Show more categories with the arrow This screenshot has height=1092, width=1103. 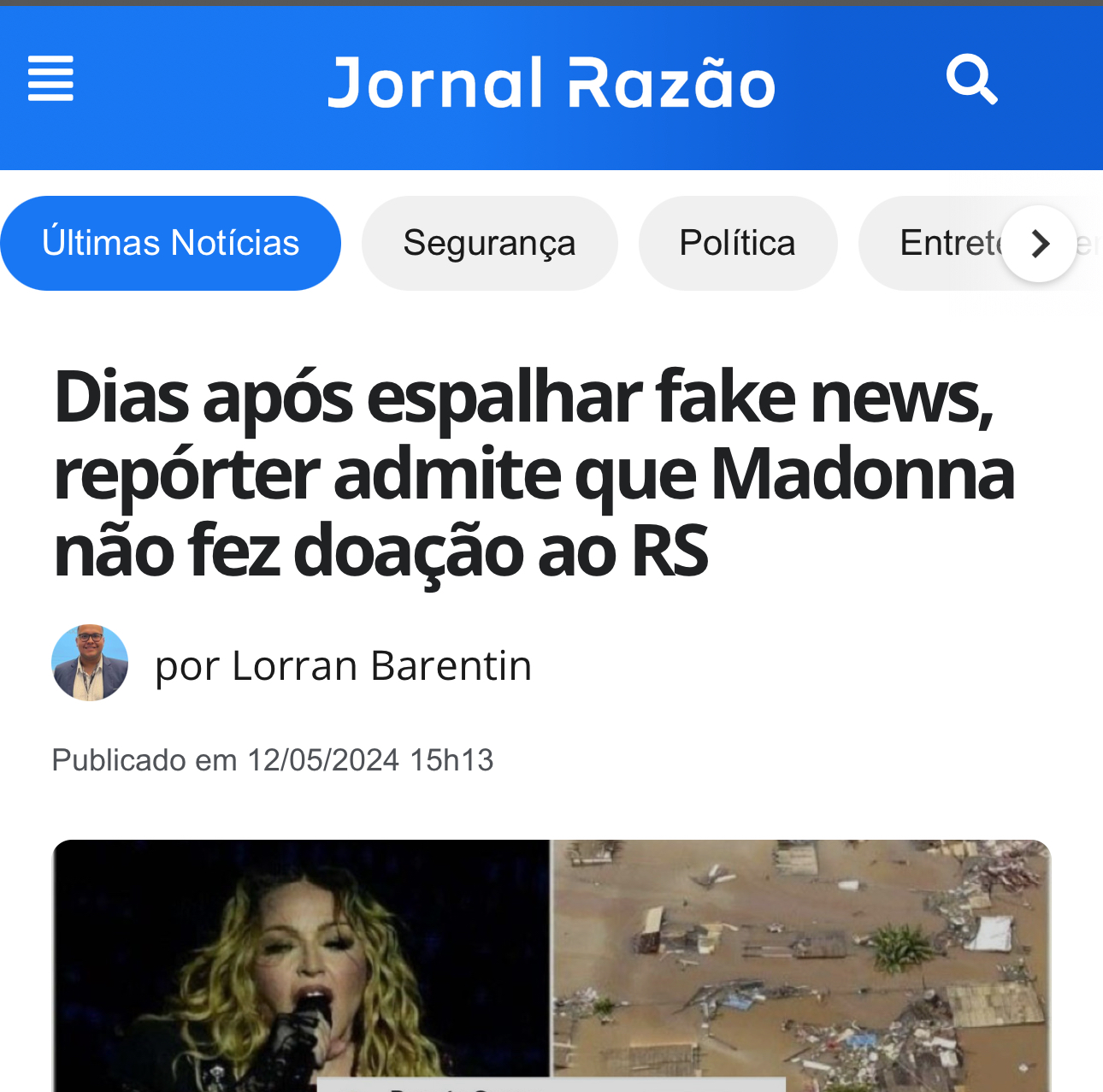click(x=1039, y=244)
